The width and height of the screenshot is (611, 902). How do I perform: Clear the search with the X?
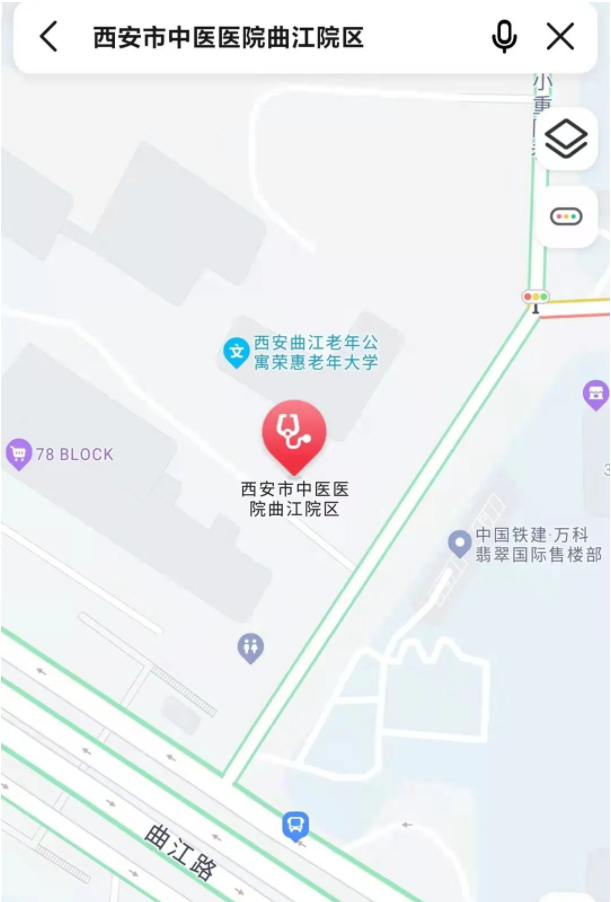560,38
